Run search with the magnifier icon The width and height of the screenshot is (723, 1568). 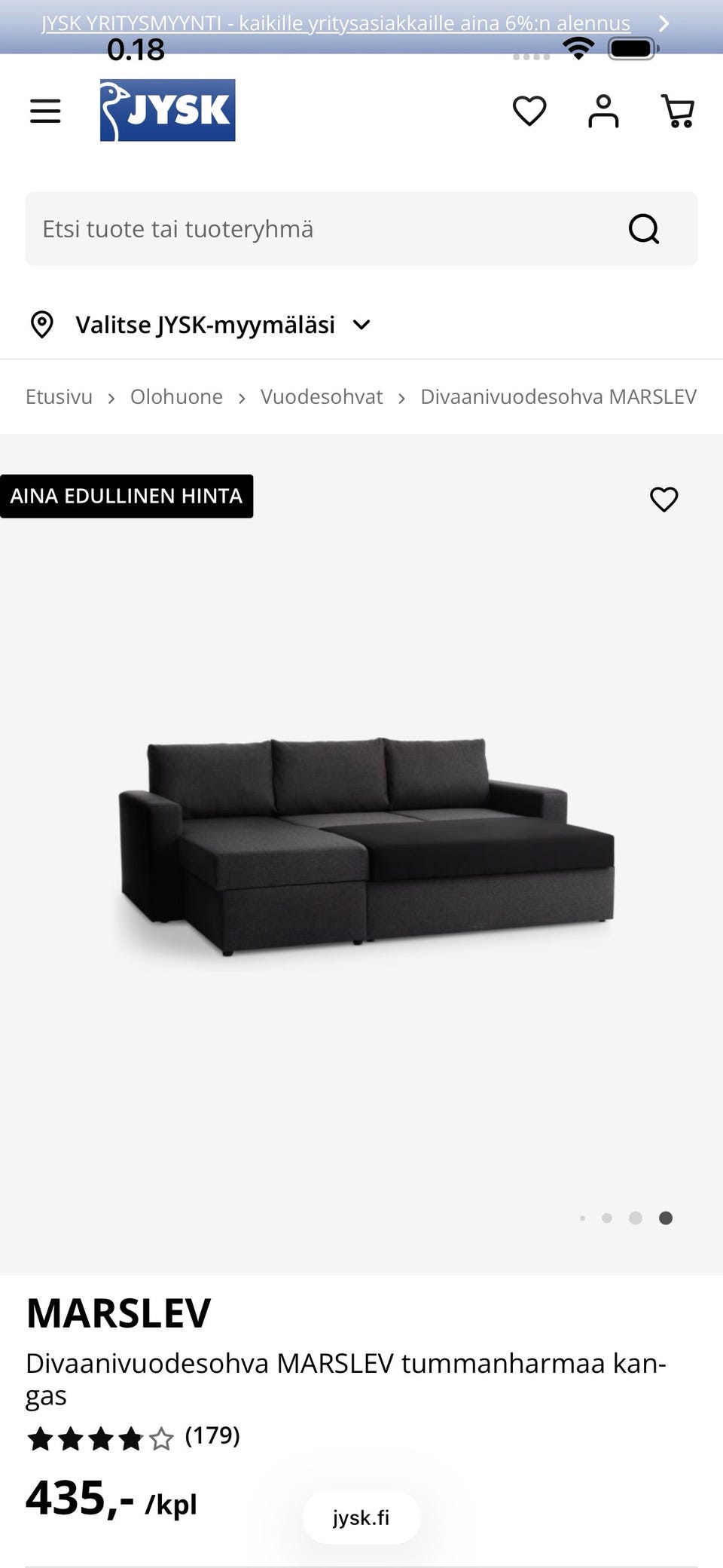644,228
